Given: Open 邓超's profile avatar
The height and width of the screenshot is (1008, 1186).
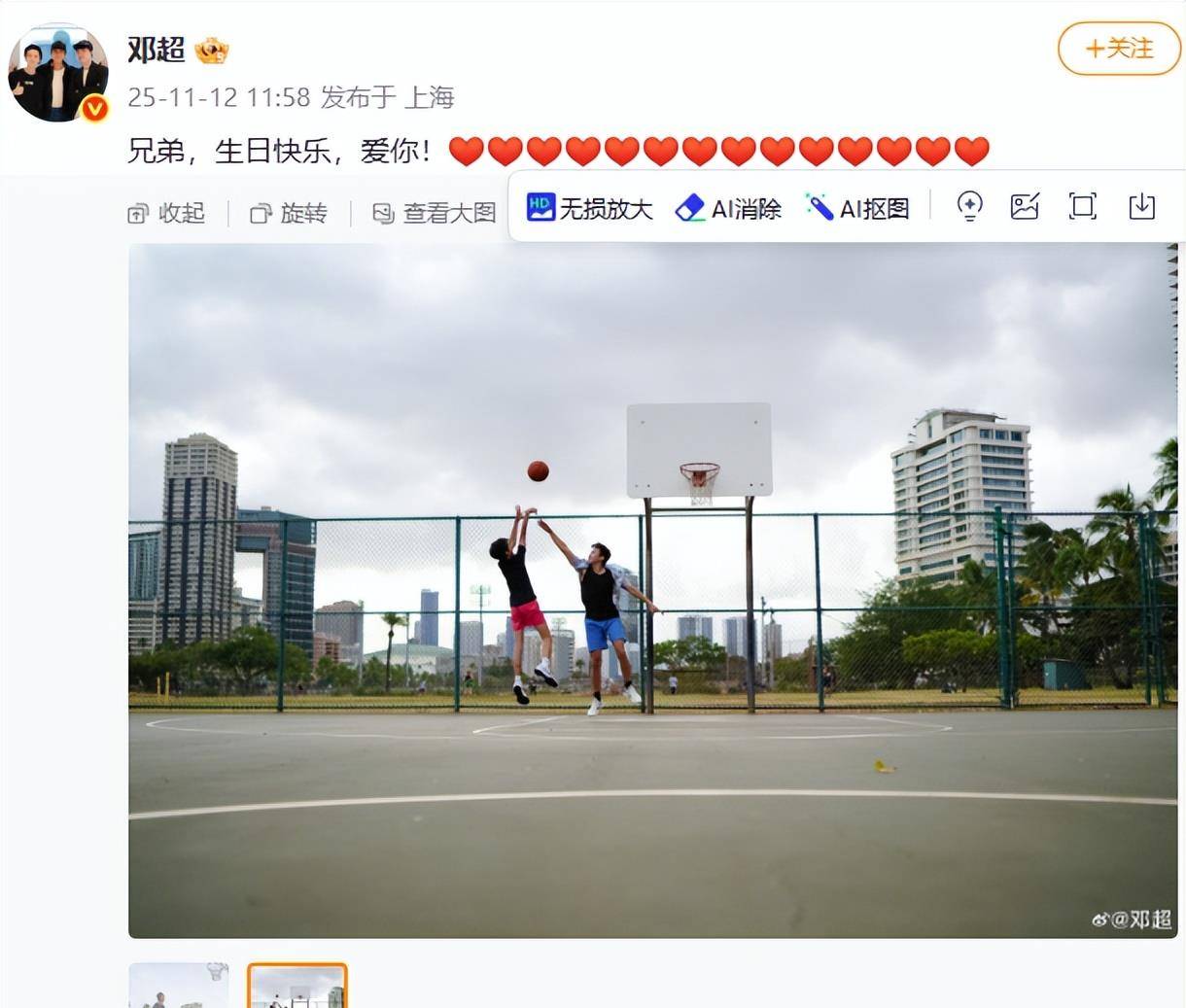Looking at the screenshot, I should point(58,74).
